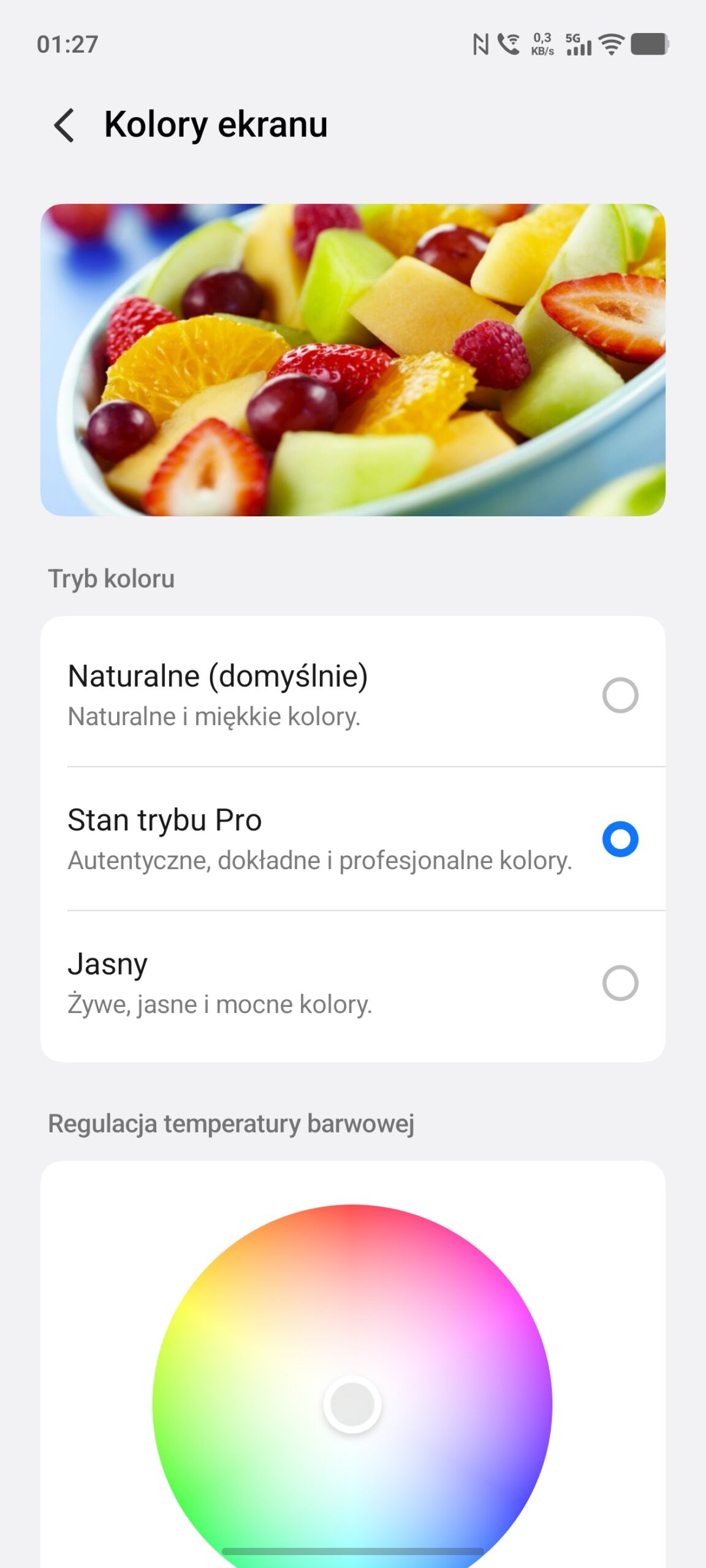Tap the color temperature wheel handle
This screenshot has height=1568, width=706.
[x=352, y=1404]
